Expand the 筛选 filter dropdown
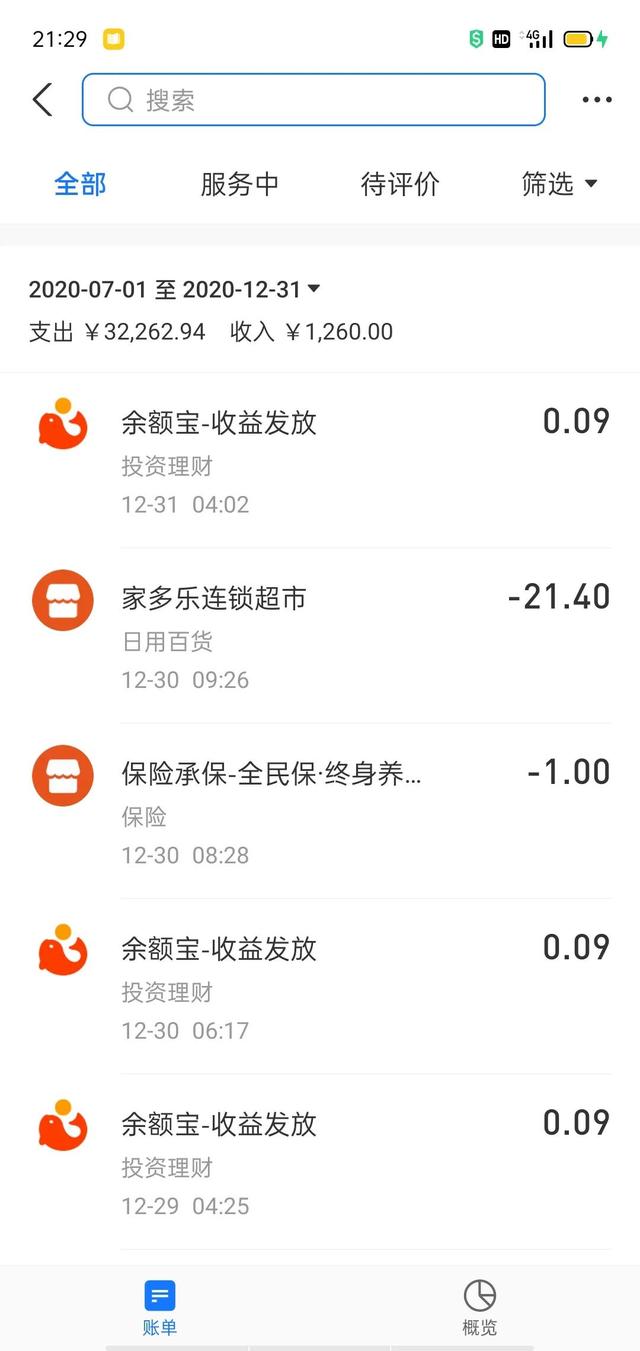The image size is (640, 1351). [559, 184]
